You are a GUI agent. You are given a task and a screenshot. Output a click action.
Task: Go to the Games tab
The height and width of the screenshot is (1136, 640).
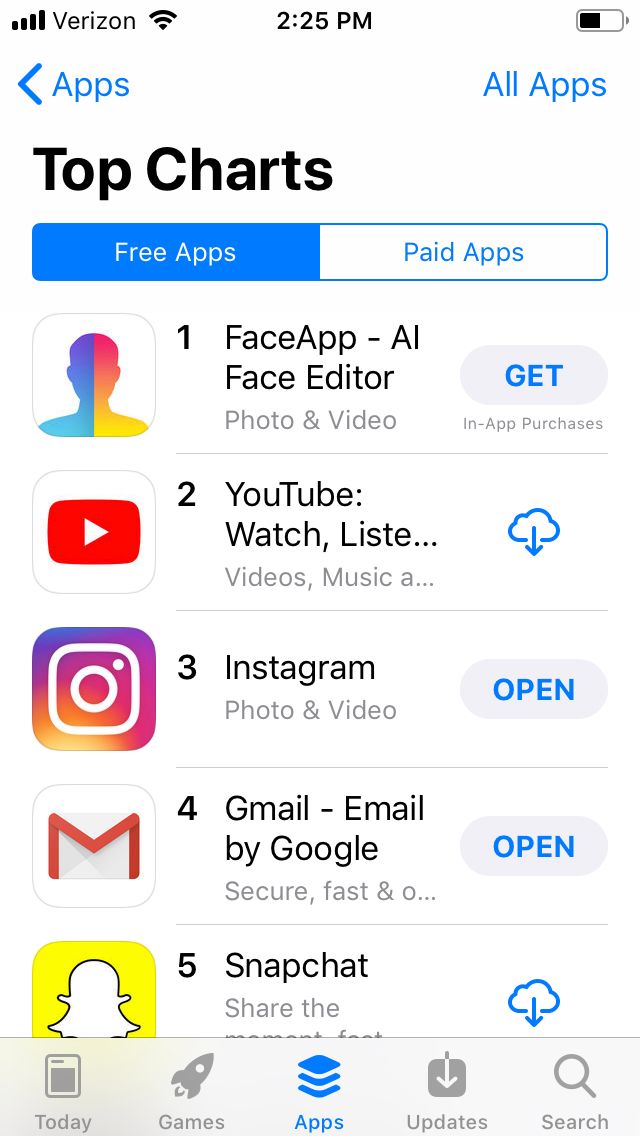tap(191, 1092)
